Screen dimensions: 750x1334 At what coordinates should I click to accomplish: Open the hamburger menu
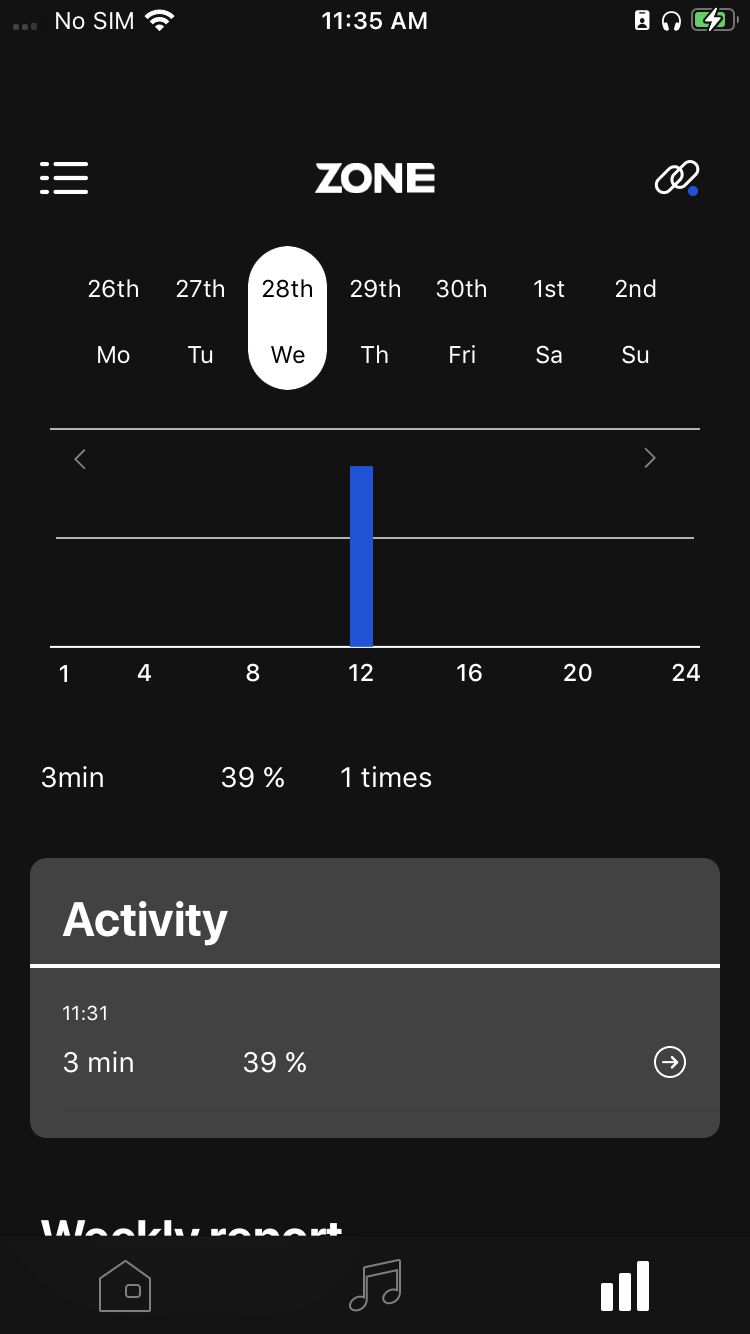tap(64, 178)
